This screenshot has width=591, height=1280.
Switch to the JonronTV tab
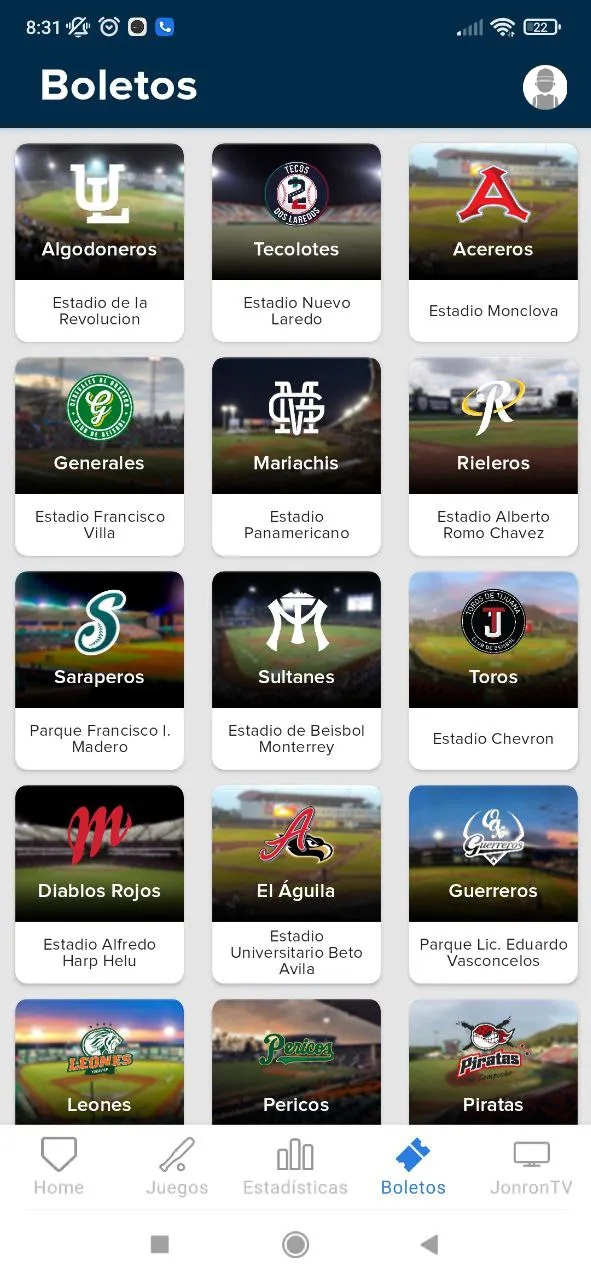pos(531,1167)
